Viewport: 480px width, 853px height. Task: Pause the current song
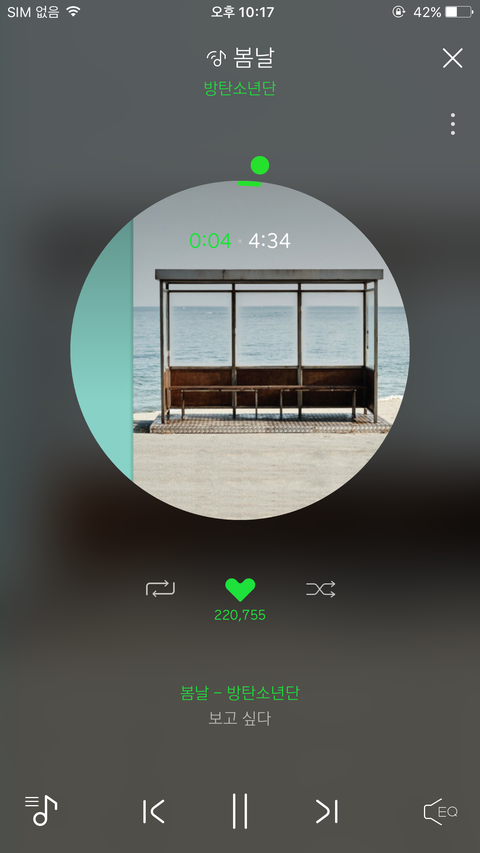[x=240, y=811]
